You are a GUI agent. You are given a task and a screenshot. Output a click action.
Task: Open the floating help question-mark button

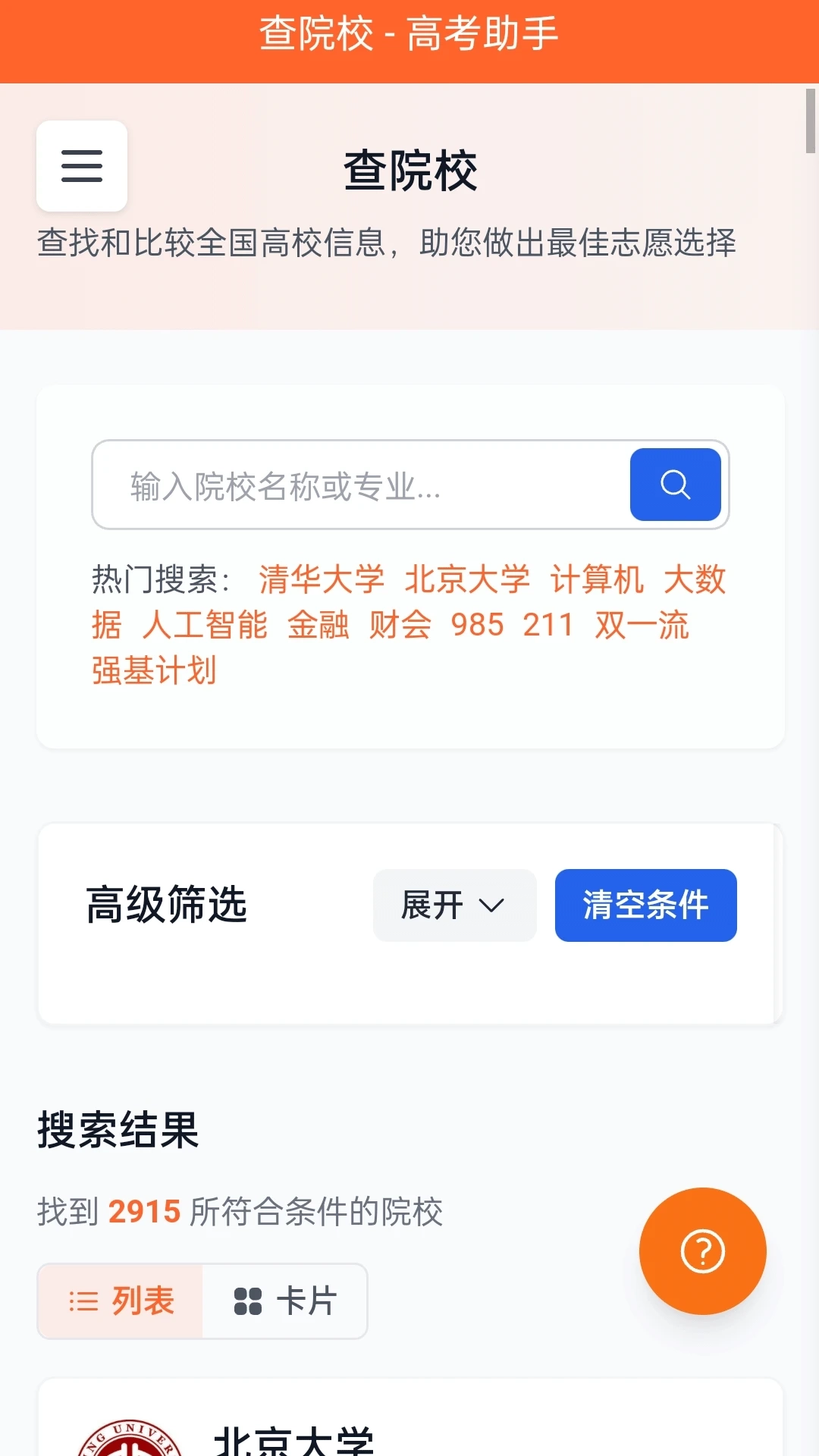click(702, 1251)
